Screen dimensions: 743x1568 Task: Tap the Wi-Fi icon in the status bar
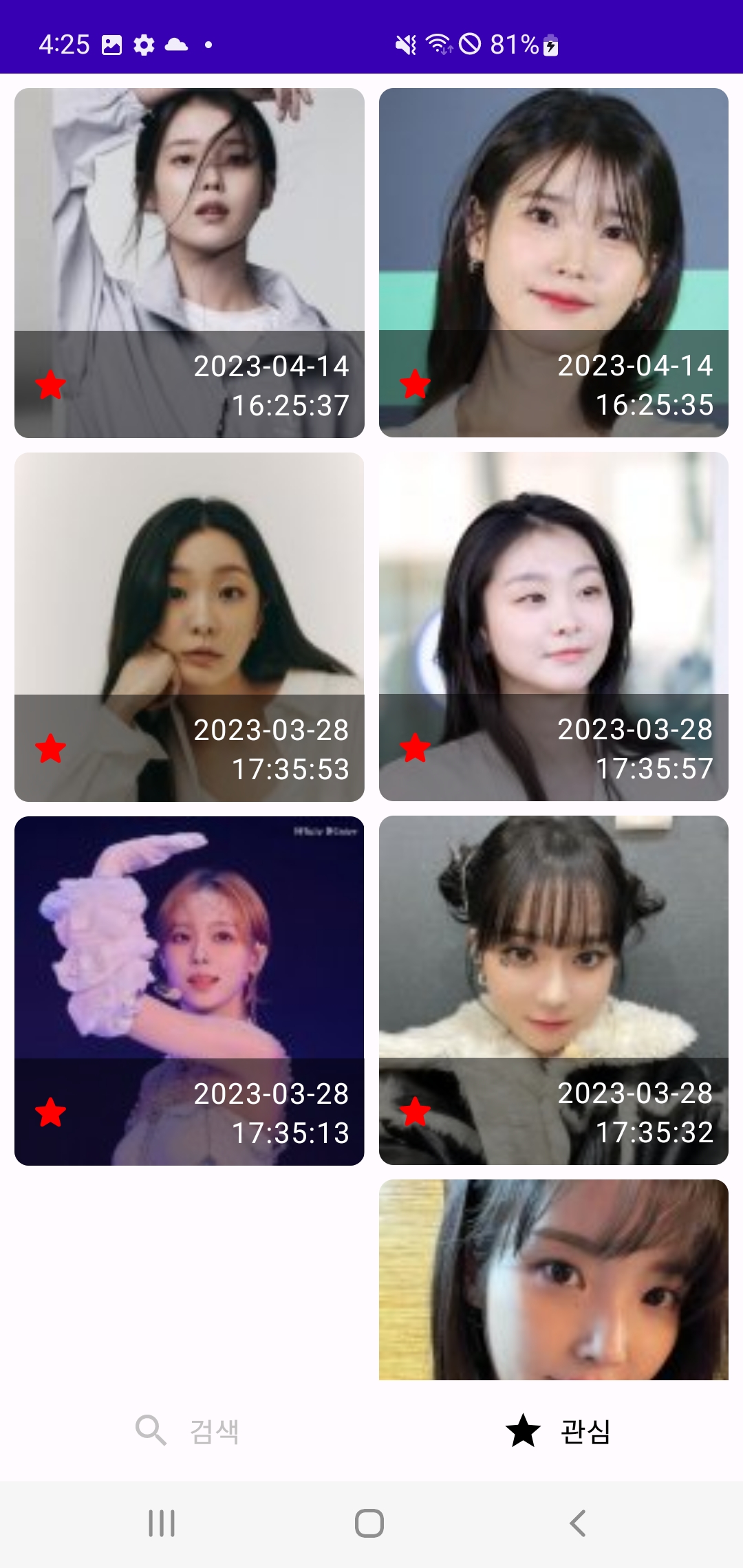[x=438, y=43]
